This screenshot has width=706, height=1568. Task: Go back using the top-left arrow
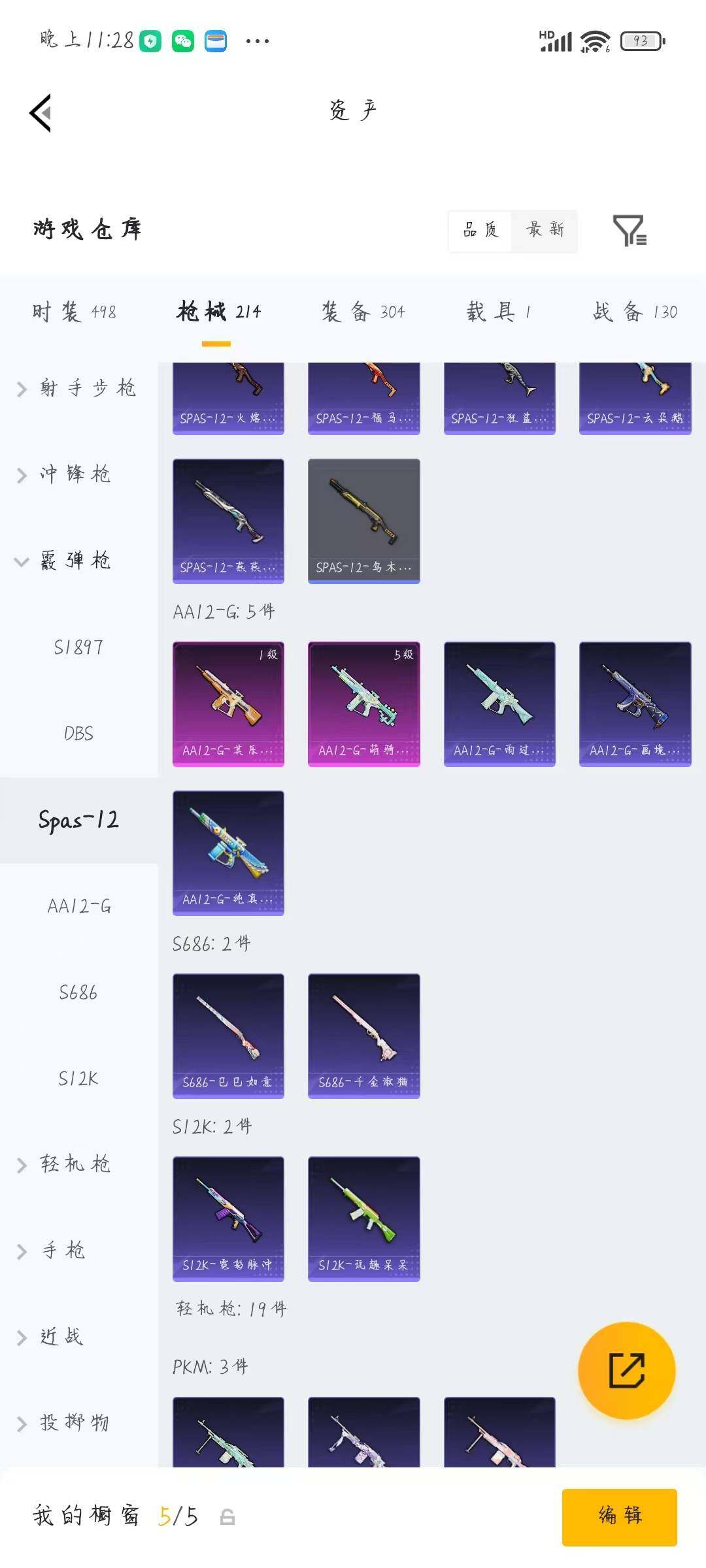click(x=41, y=113)
